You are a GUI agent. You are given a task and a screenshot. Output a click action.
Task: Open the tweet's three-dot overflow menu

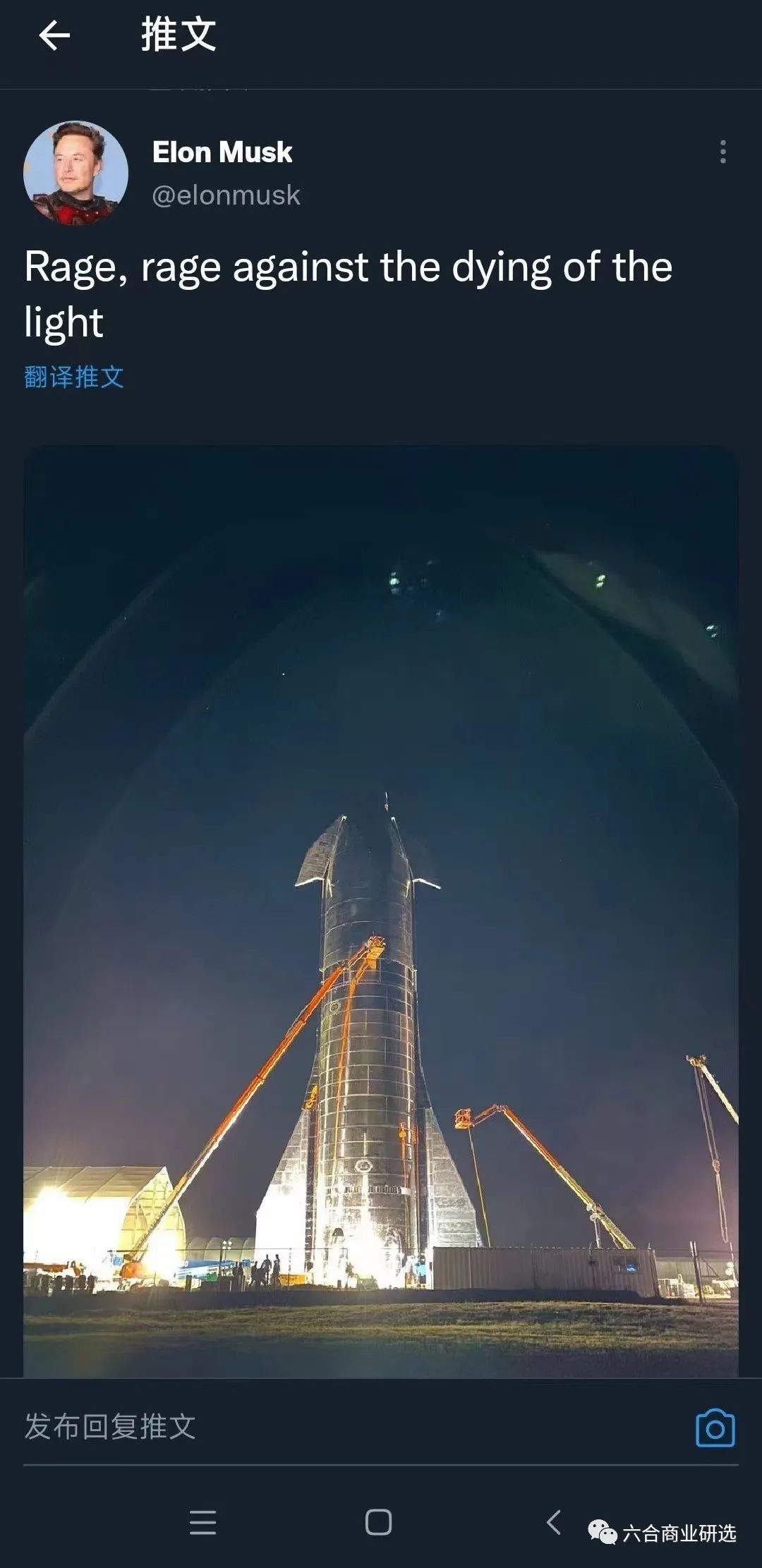[x=722, y=152]
